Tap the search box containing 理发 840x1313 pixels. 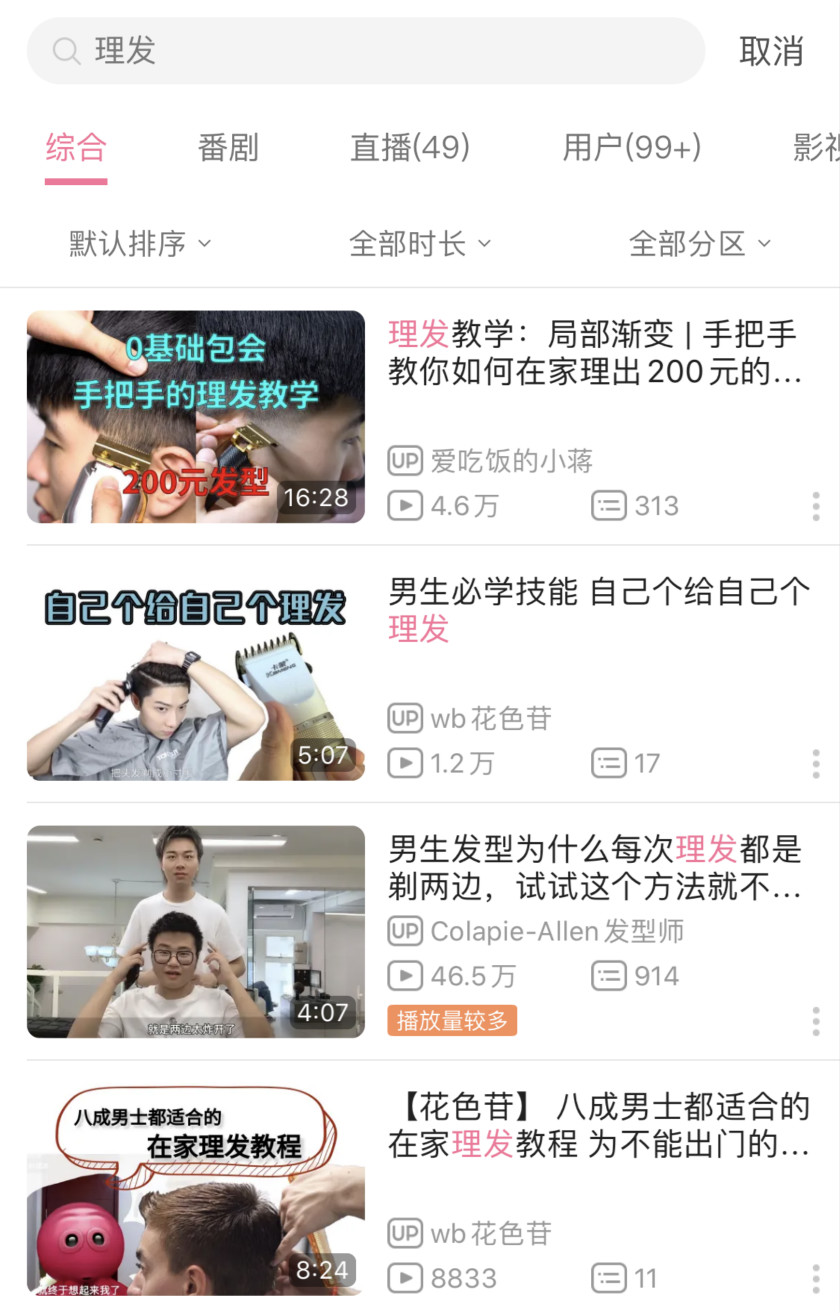pyautogui.click(x=365, y=51)
